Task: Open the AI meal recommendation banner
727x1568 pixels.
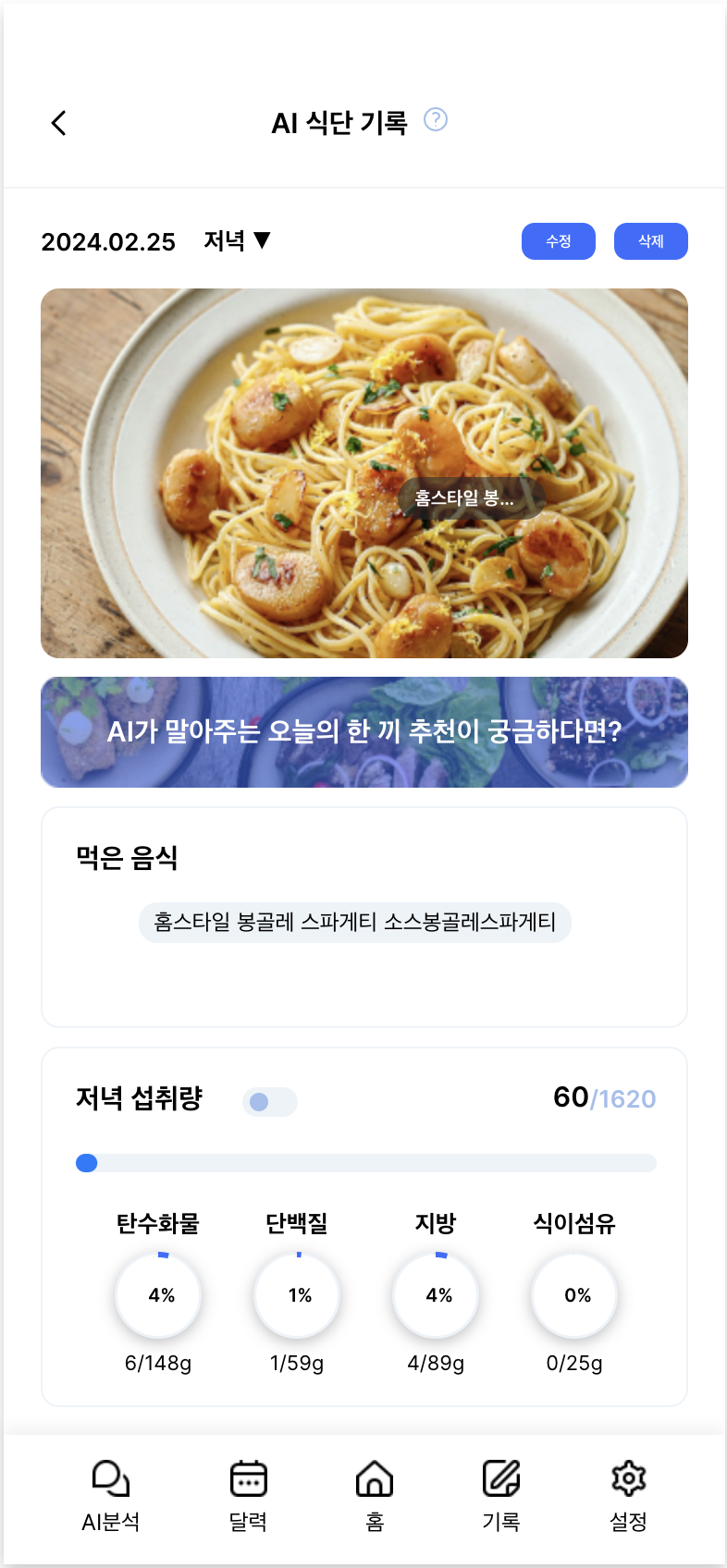Action: (x=364, y=732)
